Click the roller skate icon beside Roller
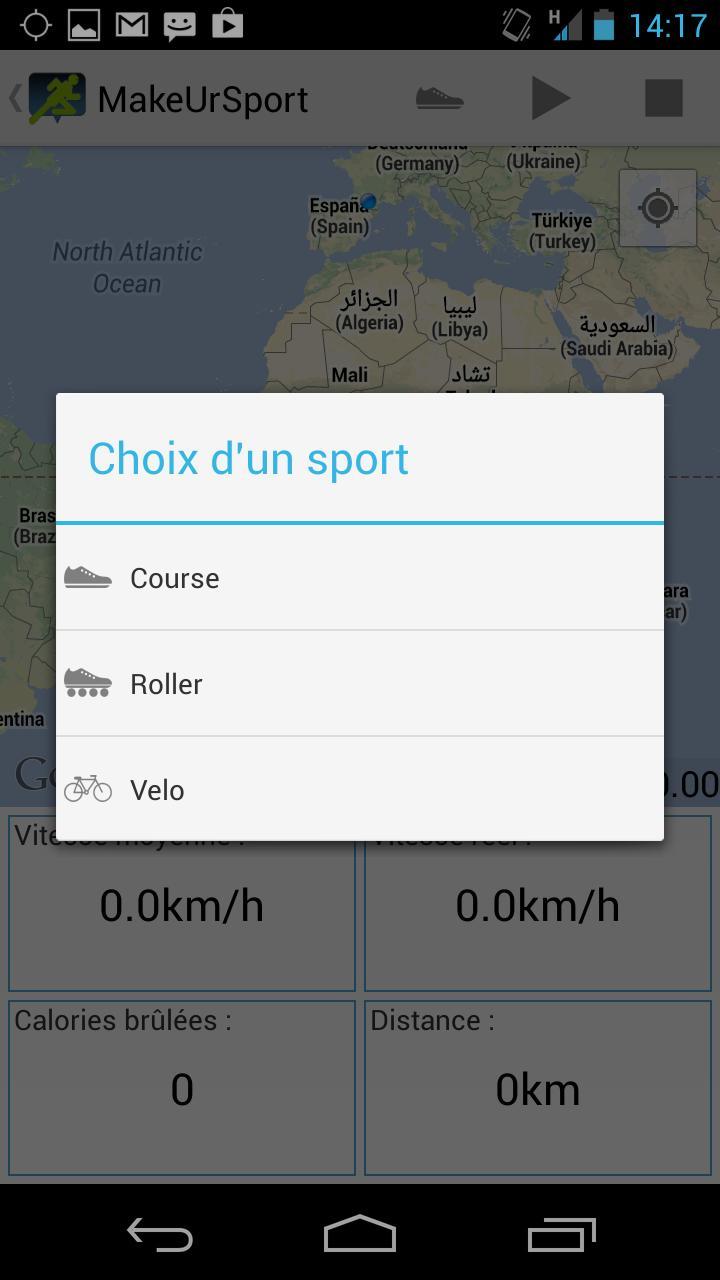 point(89,683)
